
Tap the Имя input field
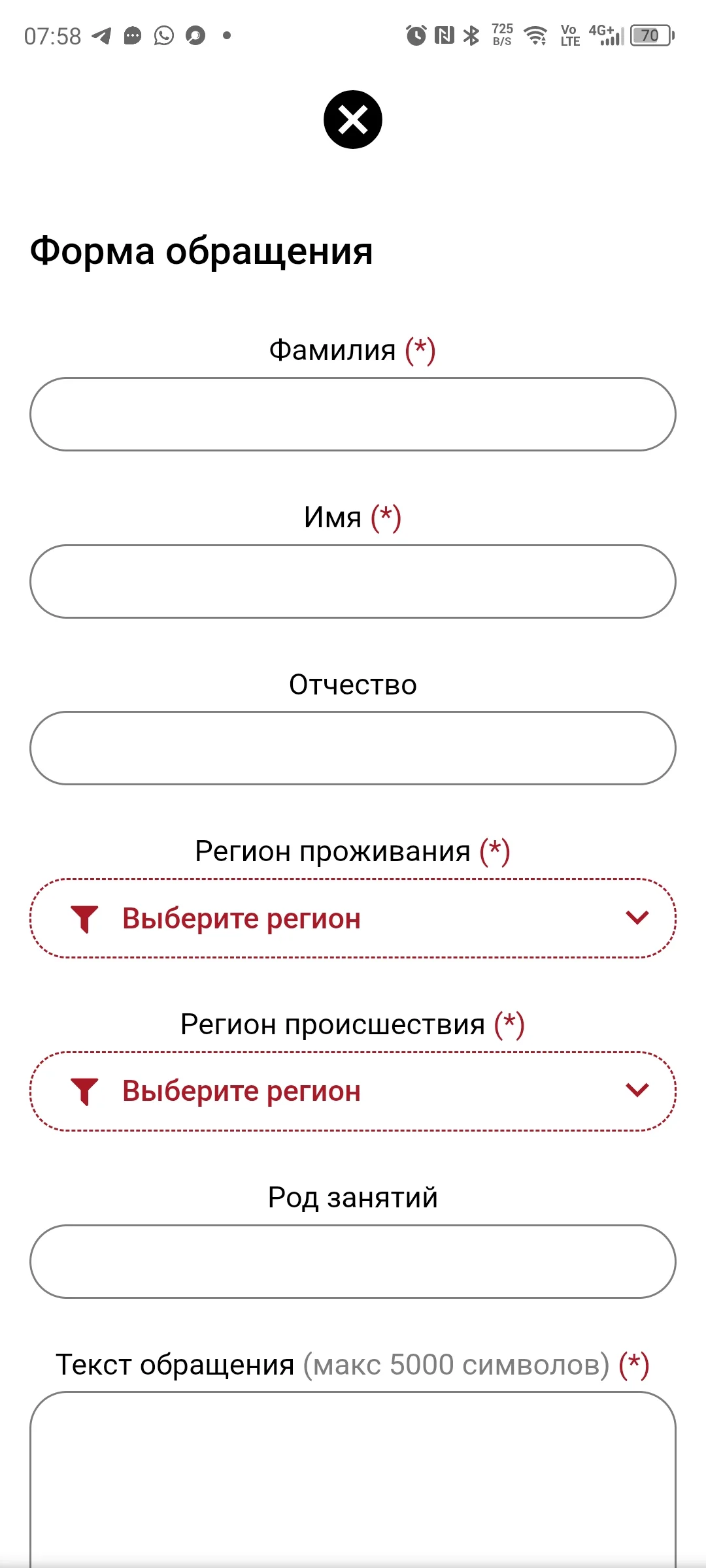(353, 581)
